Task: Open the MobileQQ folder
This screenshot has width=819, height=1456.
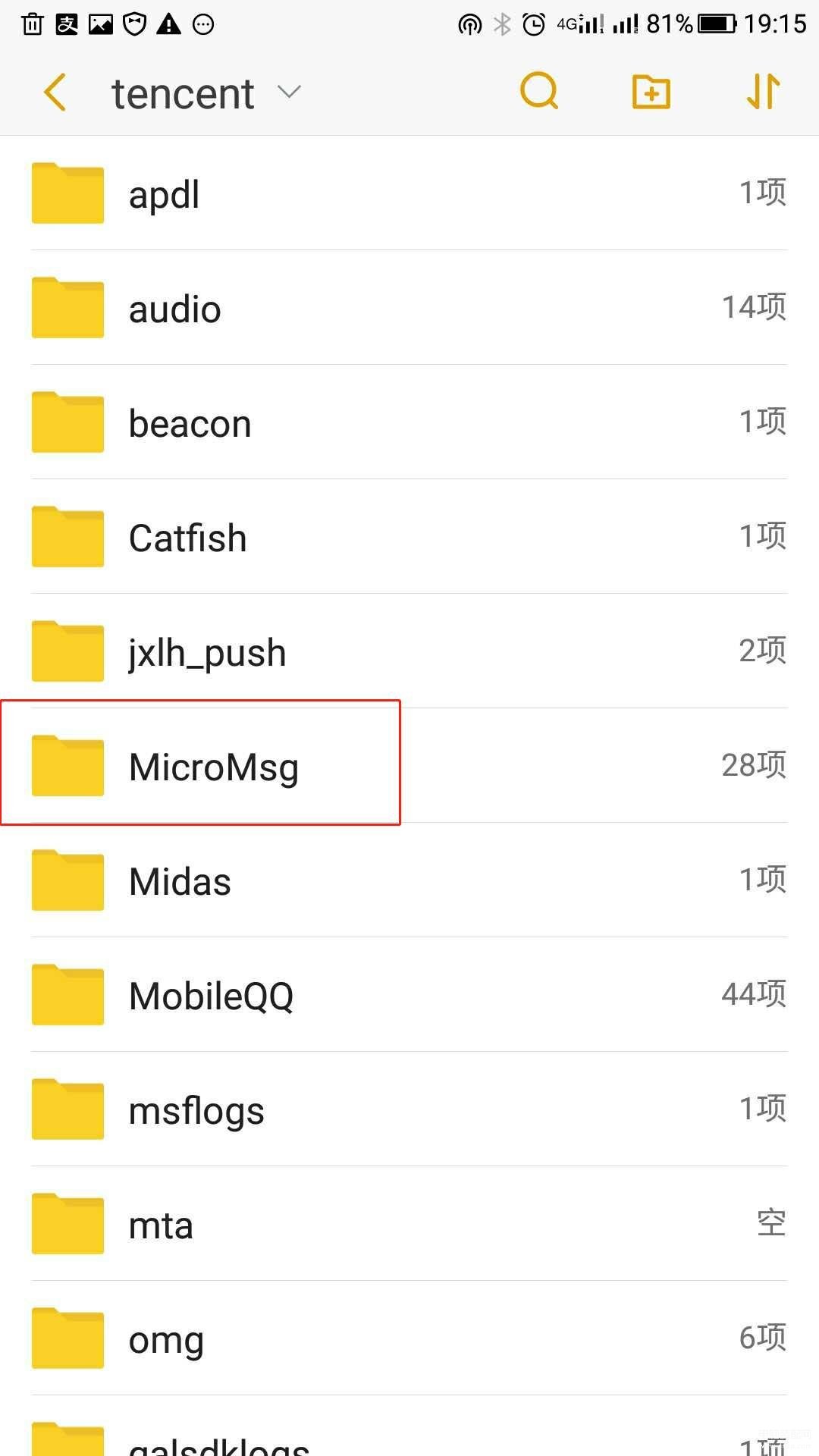Action: (409, 995)
